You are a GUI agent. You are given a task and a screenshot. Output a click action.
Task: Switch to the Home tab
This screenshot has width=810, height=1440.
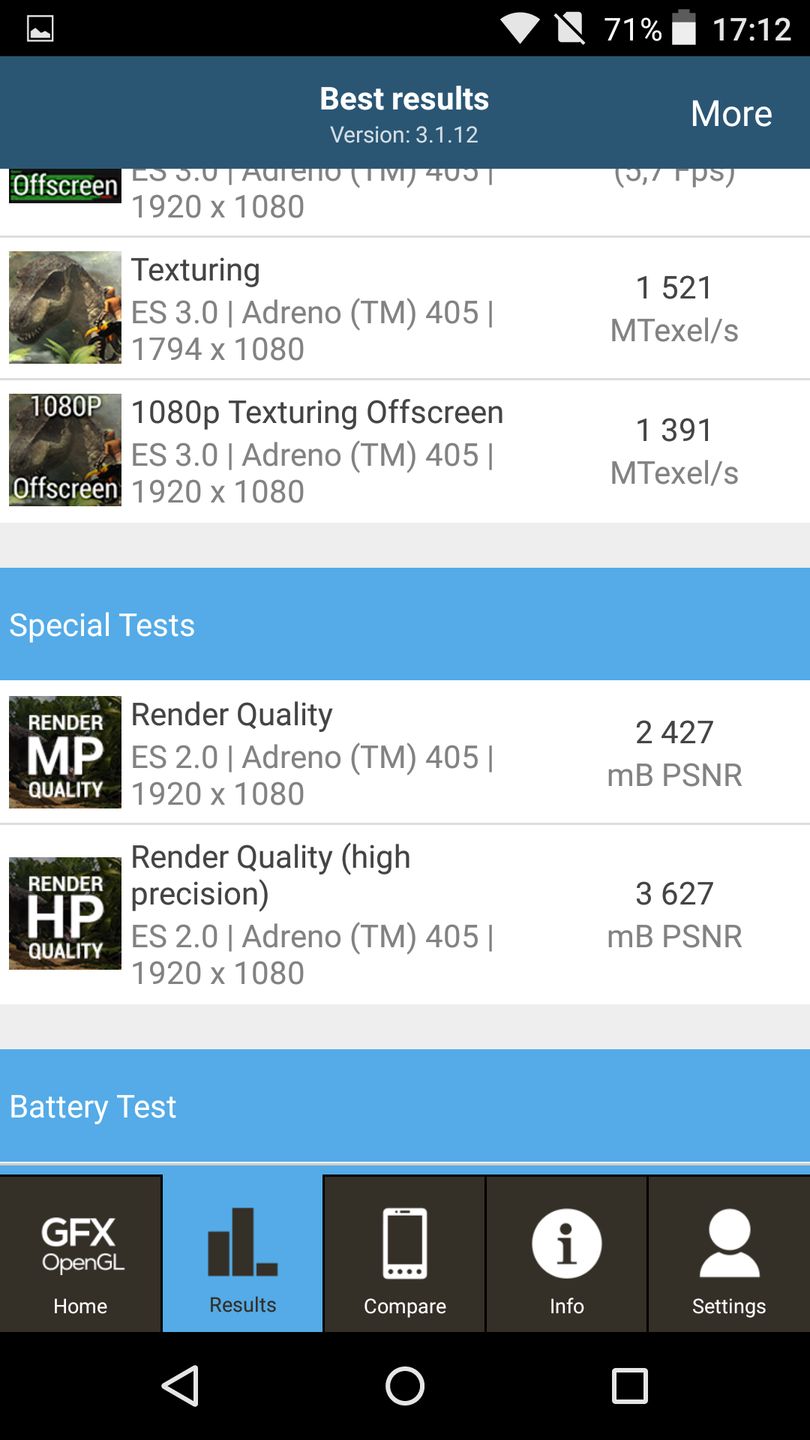click(x=80, y=1253)
